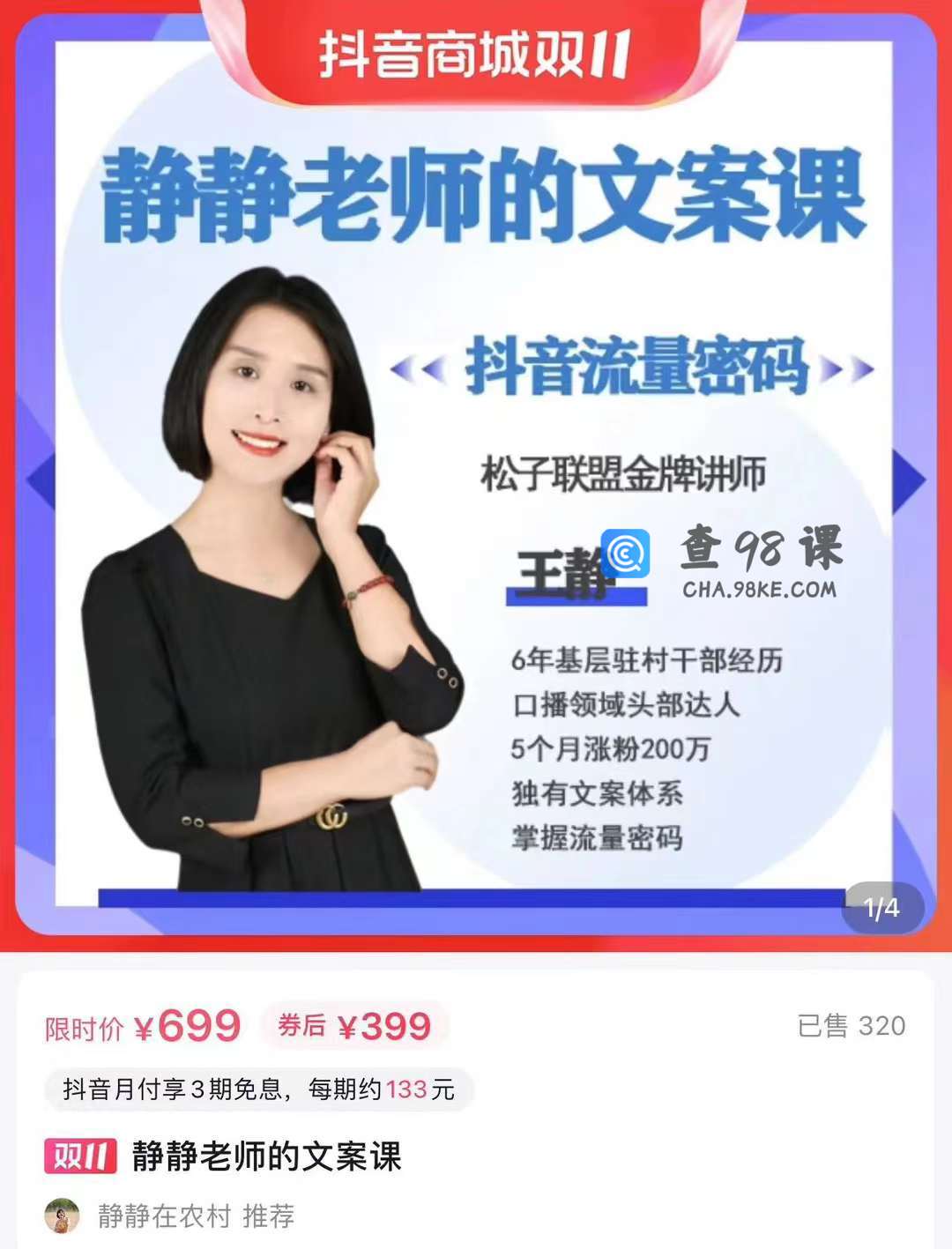952x1249 pixels.
Task: Open 抖音月付 3期免息 installment details
Action: (x=258, y=1089)
